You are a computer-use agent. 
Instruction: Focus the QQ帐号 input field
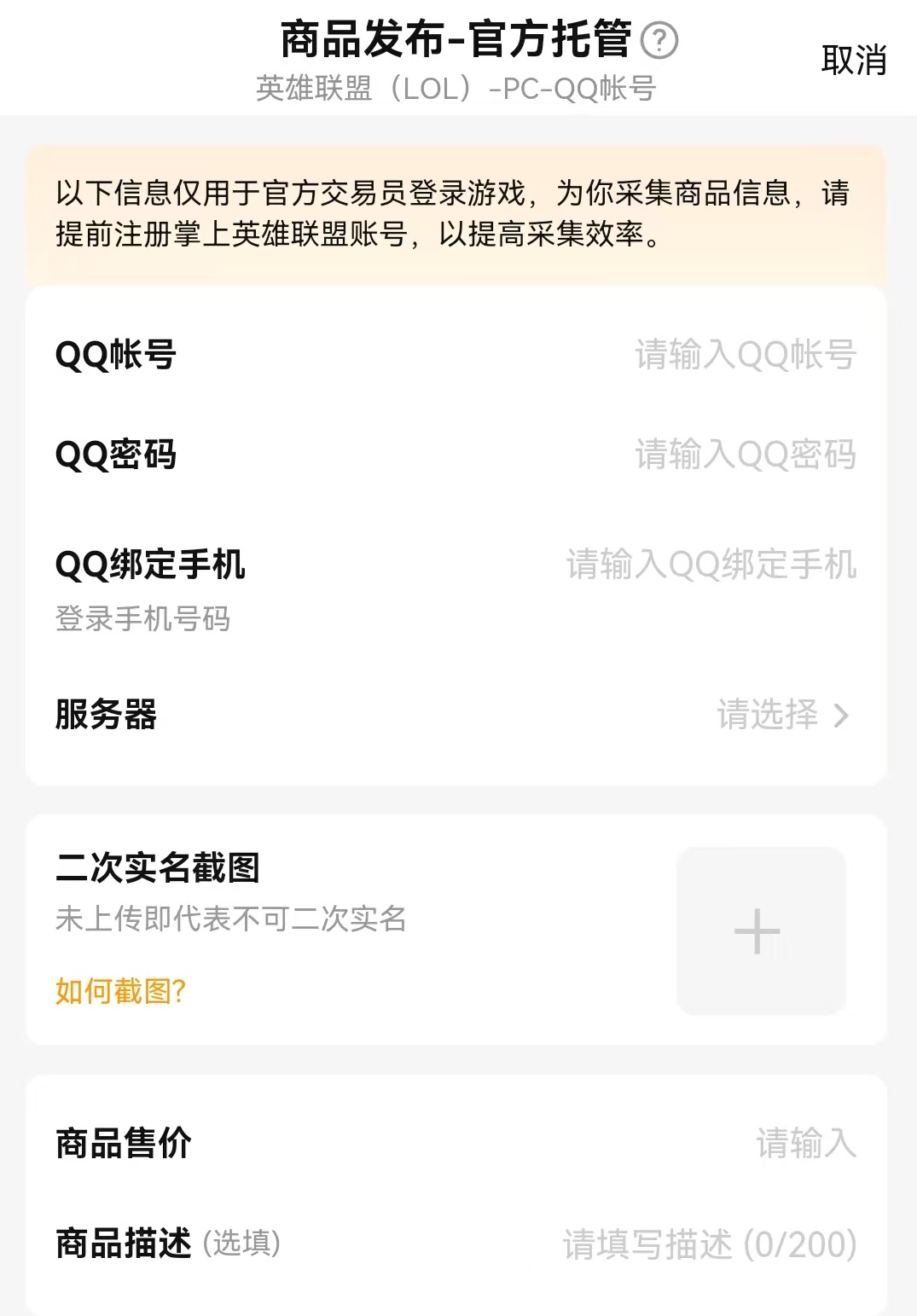745,355
